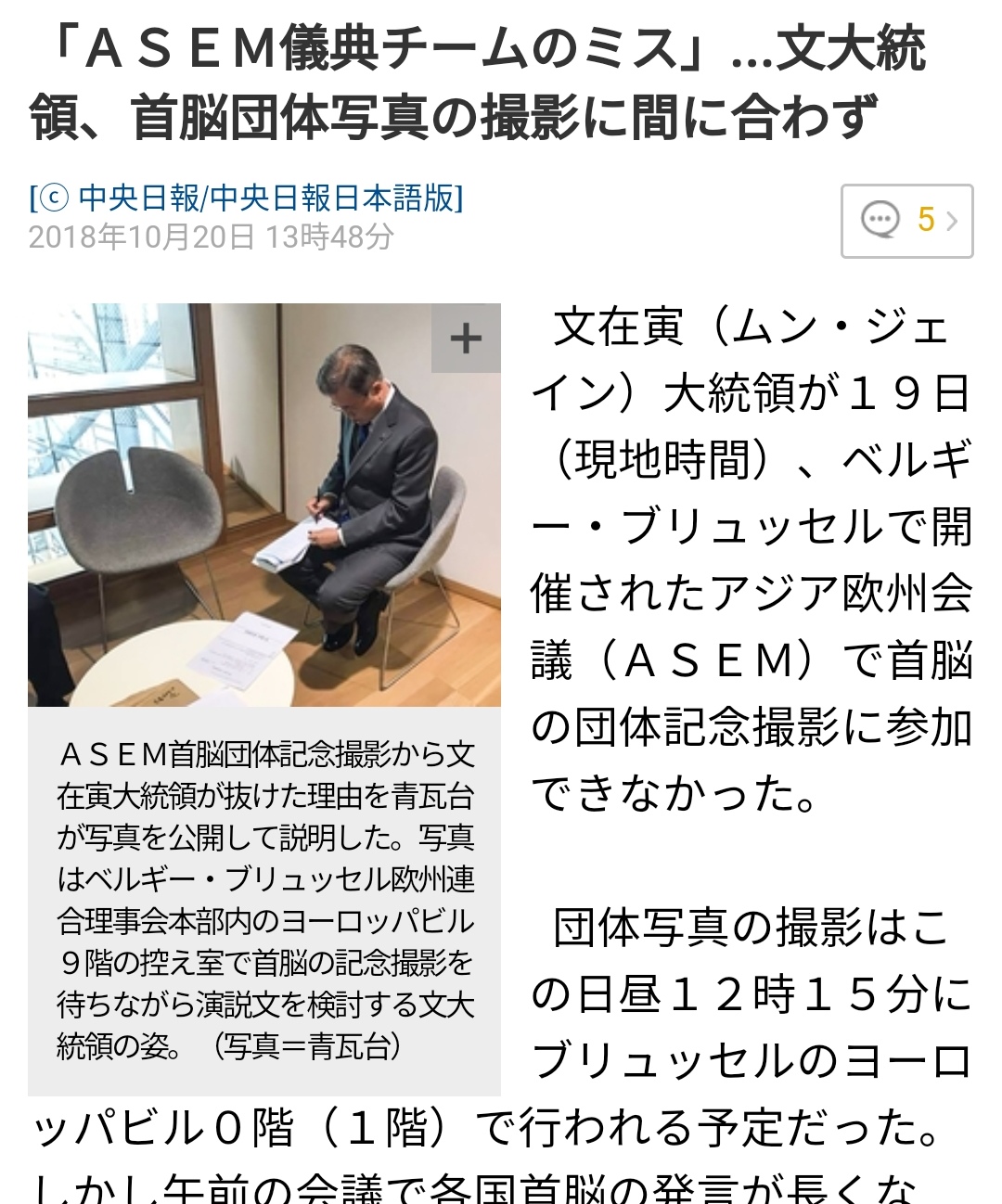Open the comments button showing 5
Image resolution: width=1002 pixels, height=1204 pixels.
[906, 221]
